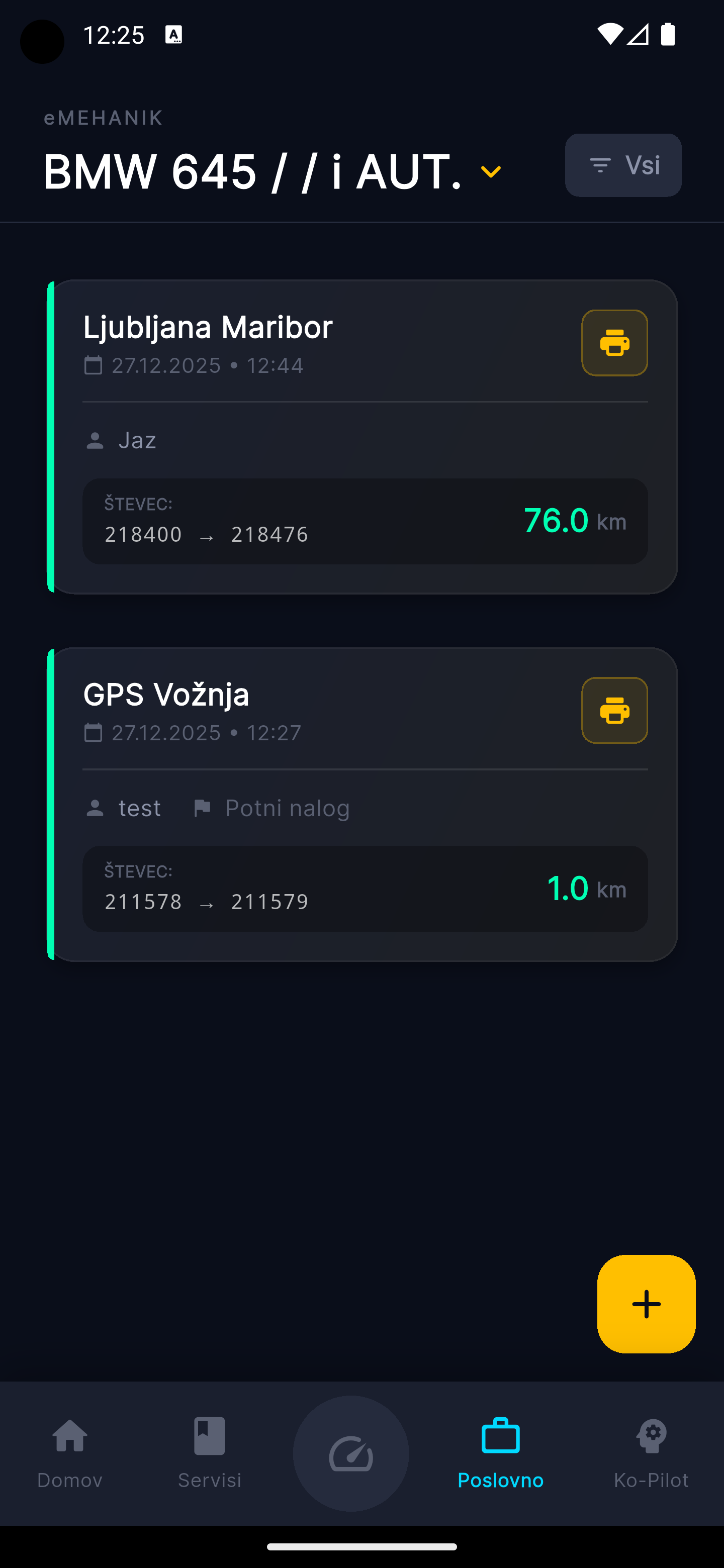Click the print icon on GPS Vožnja trip

[x=614, y=710]
